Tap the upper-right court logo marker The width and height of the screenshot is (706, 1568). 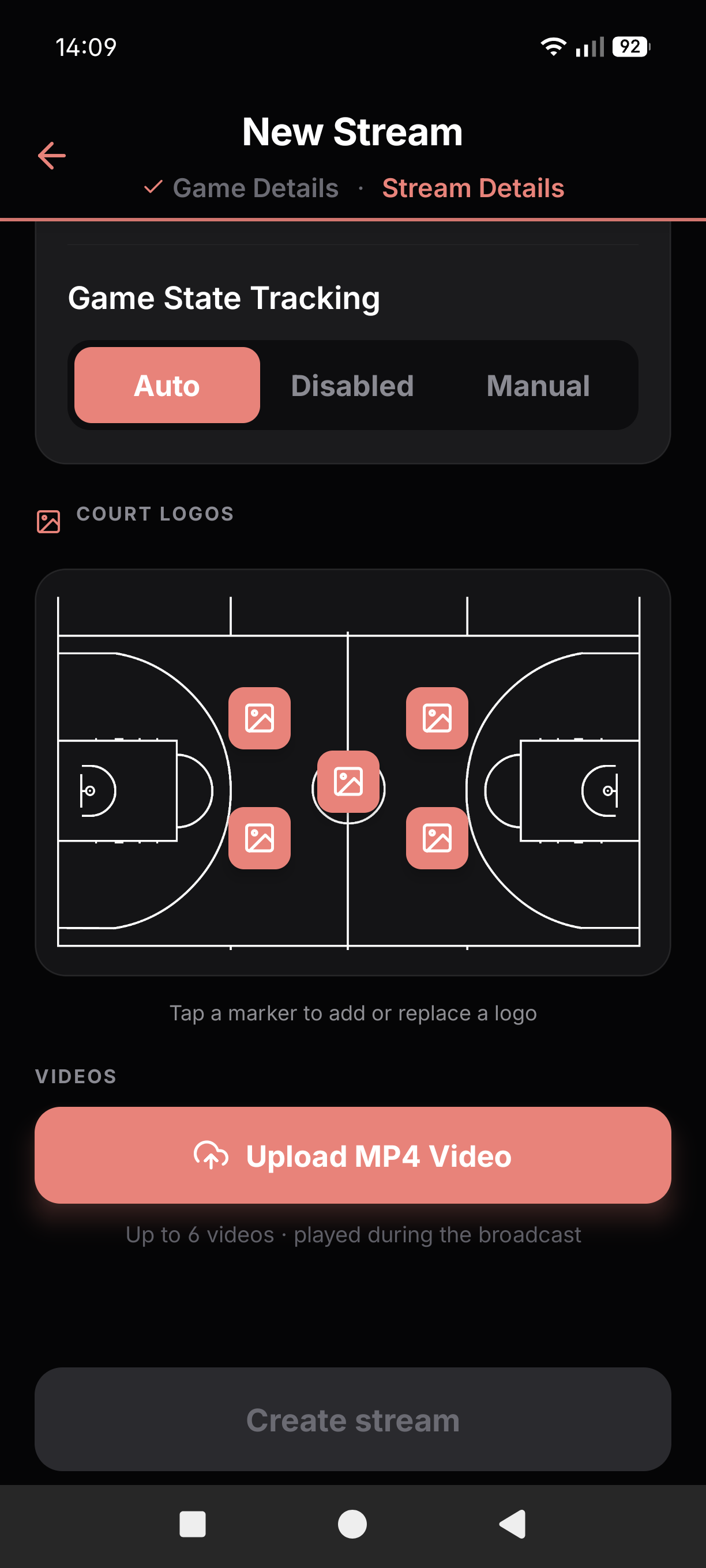coord(437,718)
